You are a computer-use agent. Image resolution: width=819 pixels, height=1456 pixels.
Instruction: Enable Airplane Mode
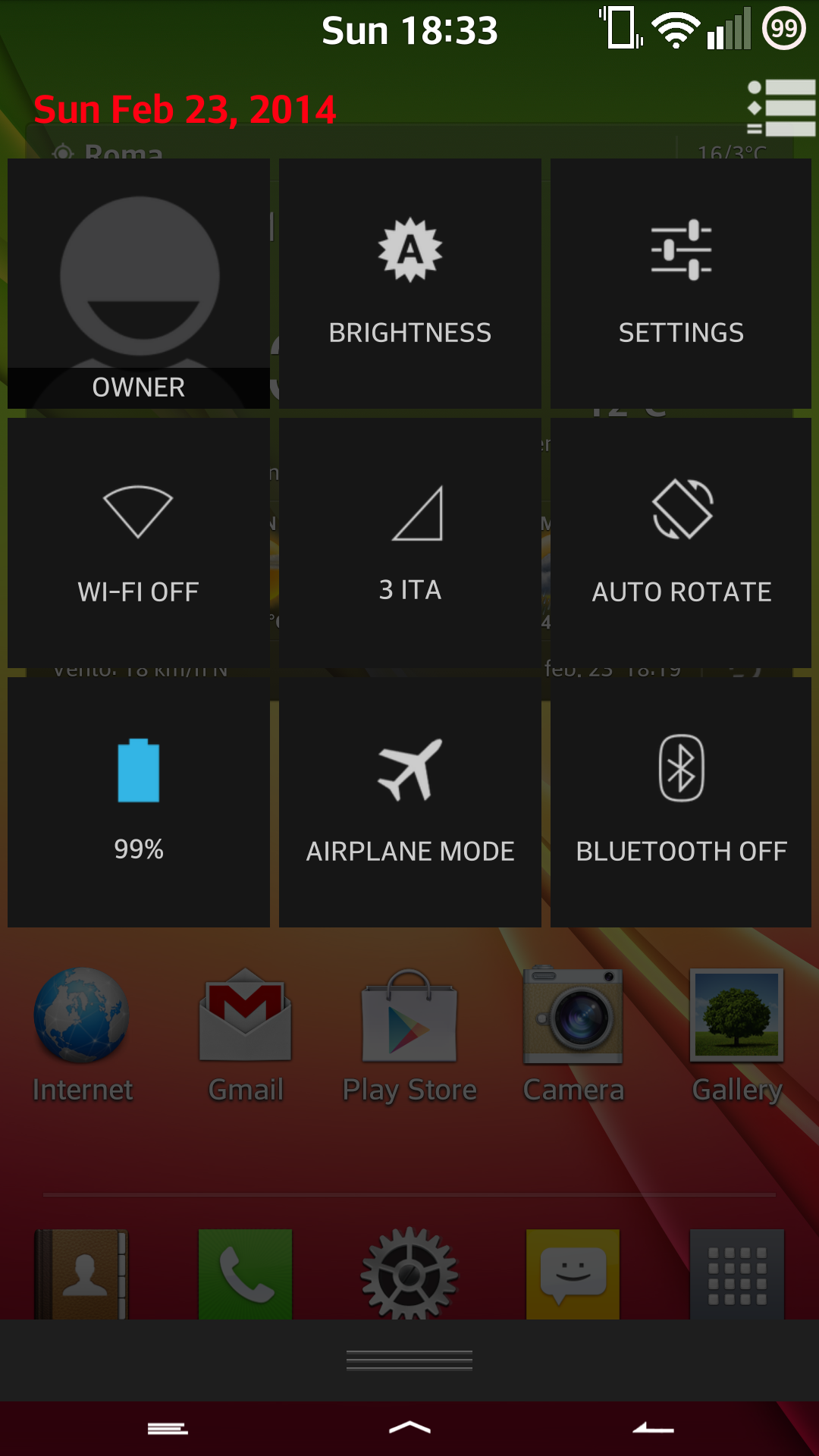click(410, 802)
